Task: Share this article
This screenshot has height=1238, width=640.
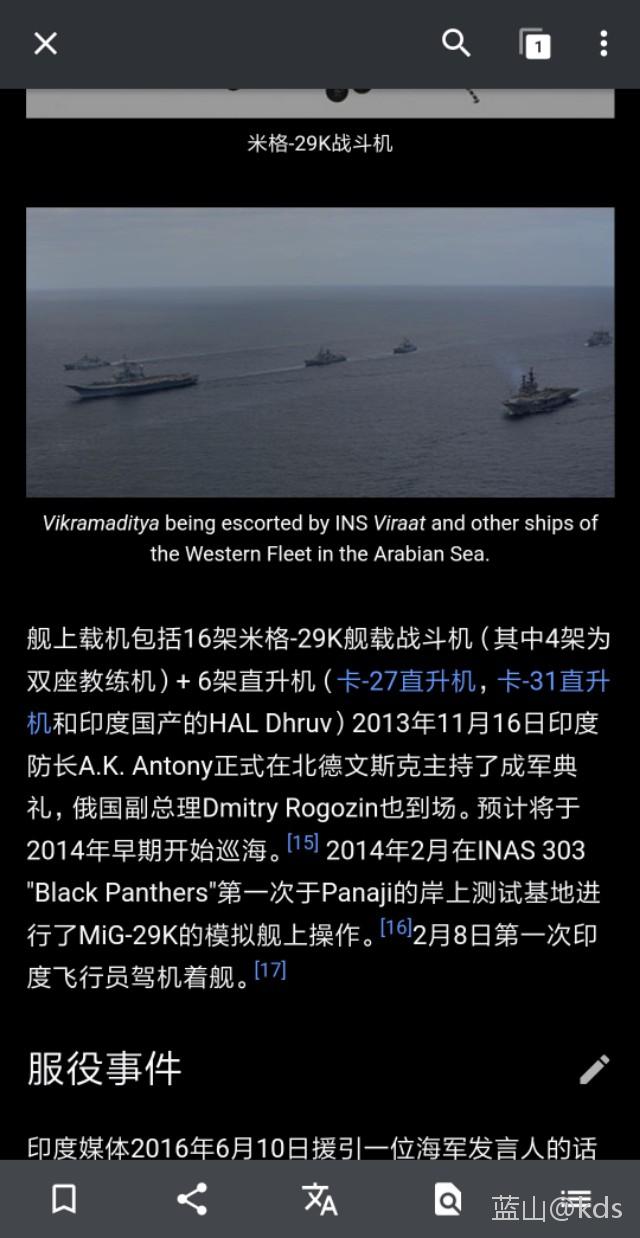Action: (192, 1198)
